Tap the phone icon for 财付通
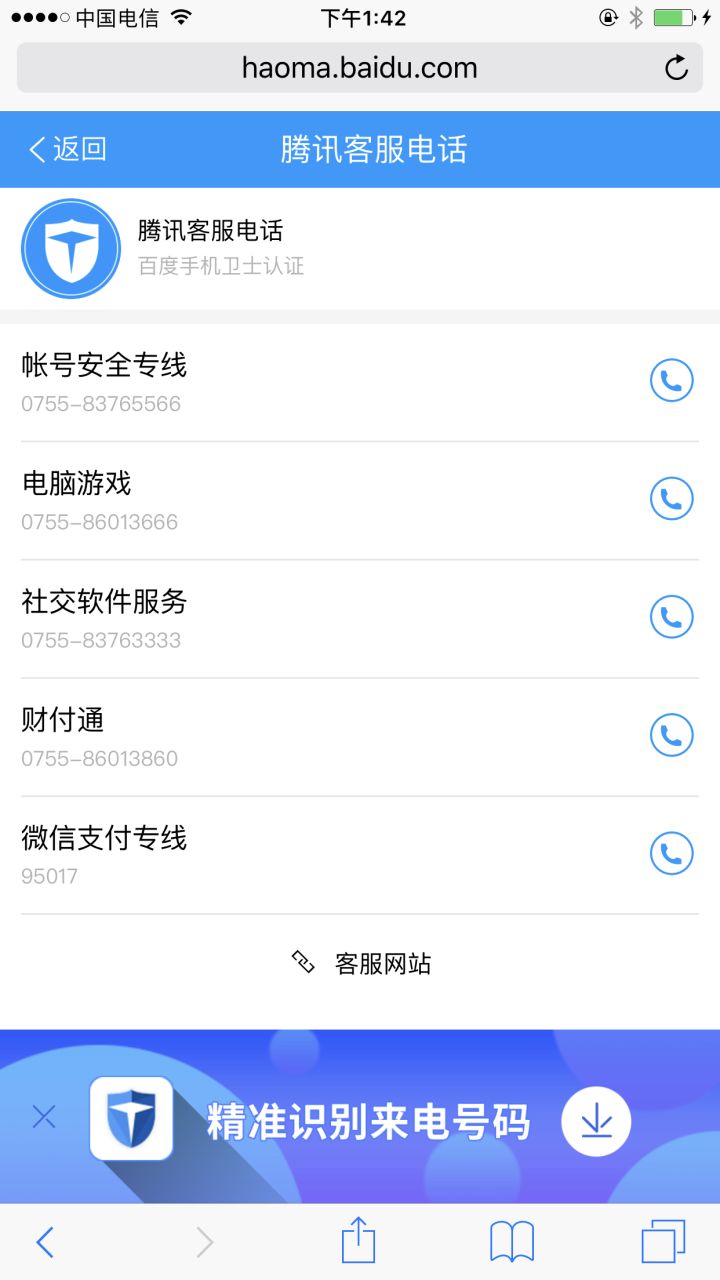The width and height of the screenshot is (720, 1280). (x=671, y=735)
